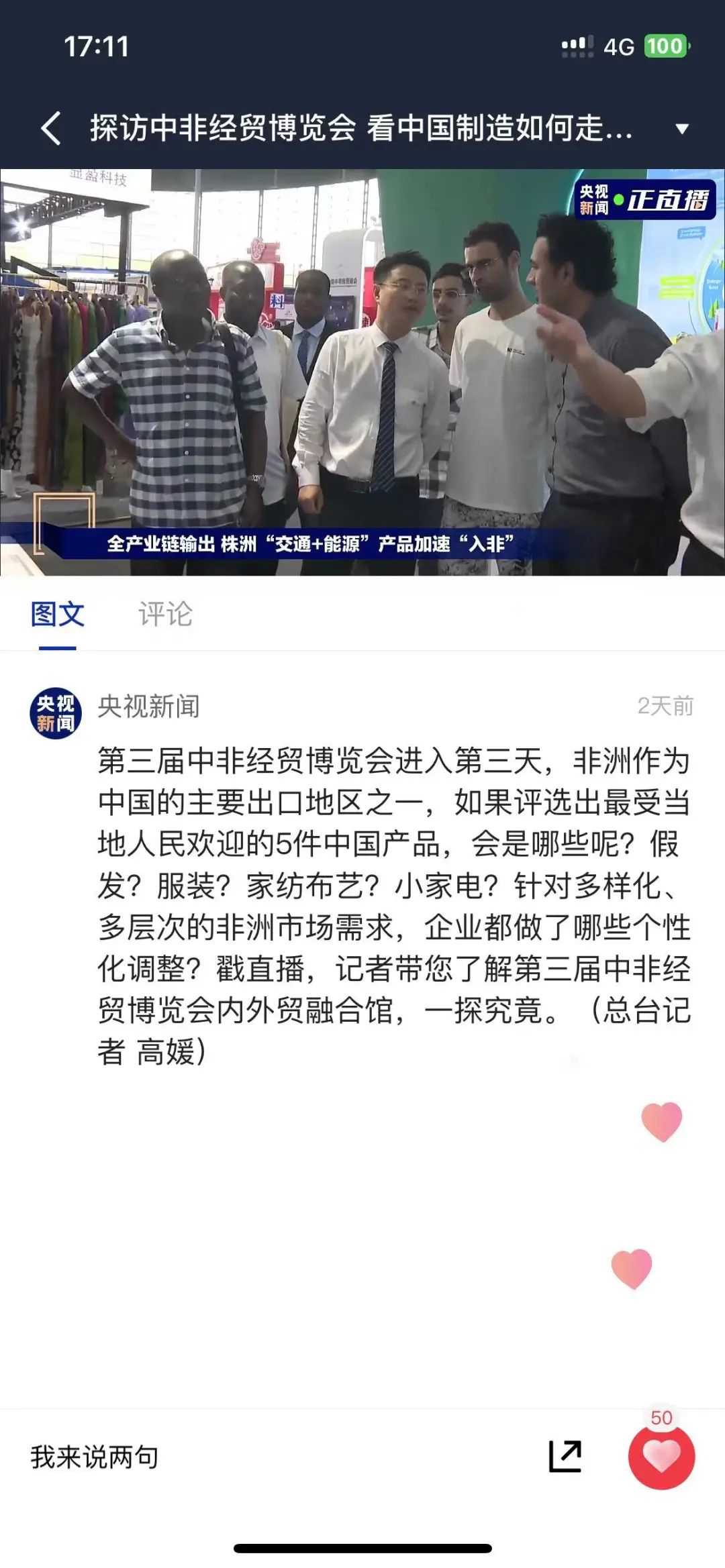
Task: Like the broadcast with the red heart button
Action: (x=661, y=1457)
